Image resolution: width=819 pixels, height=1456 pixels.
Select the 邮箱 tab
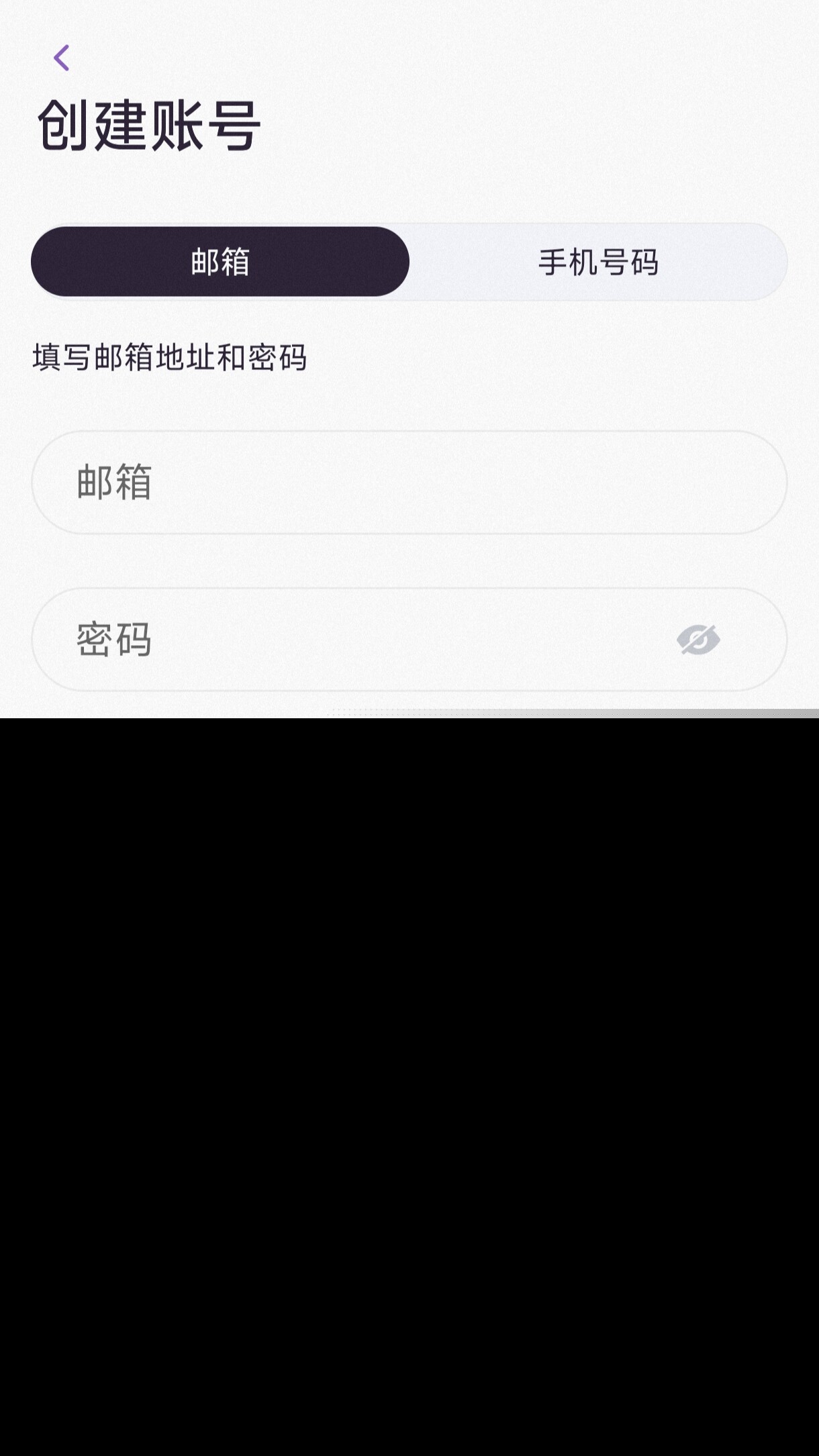(x=220, y=262)
